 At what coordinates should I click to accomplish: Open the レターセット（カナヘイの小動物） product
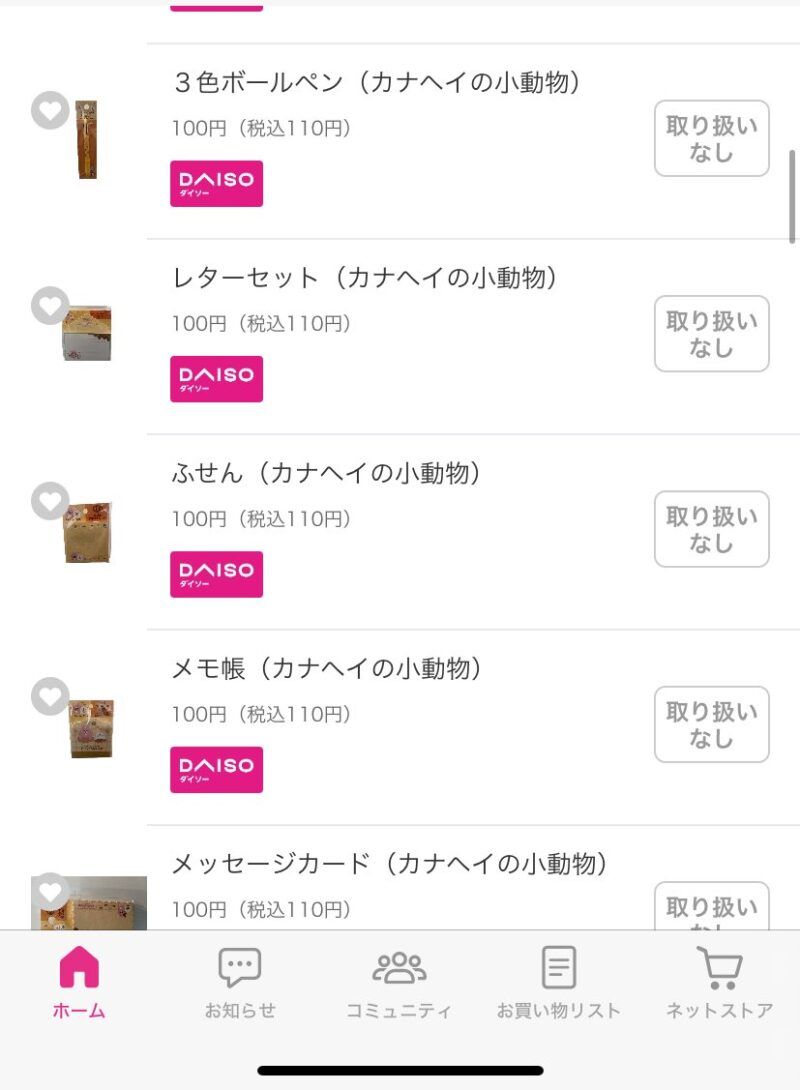coord(364,278)
